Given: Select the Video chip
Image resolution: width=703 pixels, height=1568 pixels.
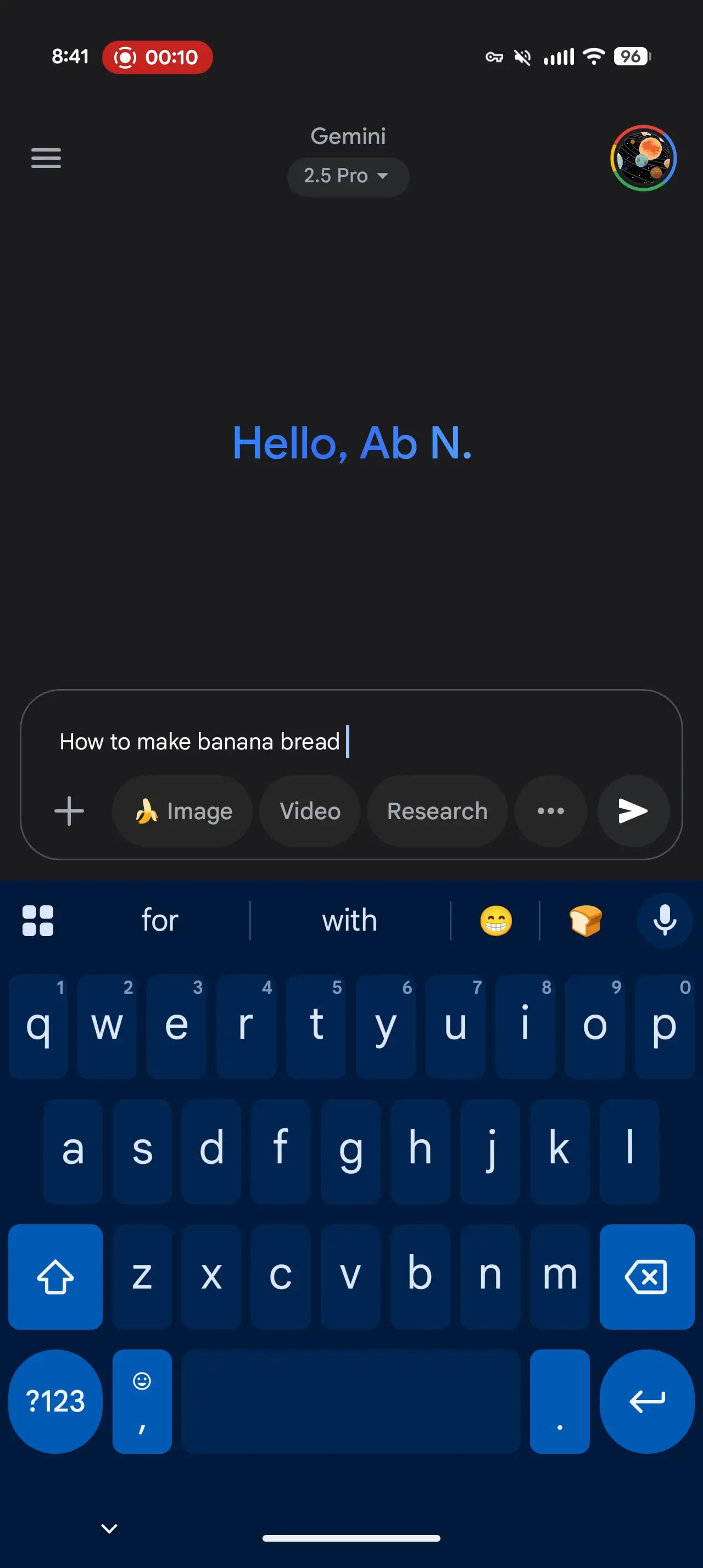Looking at the screenshot, I should pos(310,811).
